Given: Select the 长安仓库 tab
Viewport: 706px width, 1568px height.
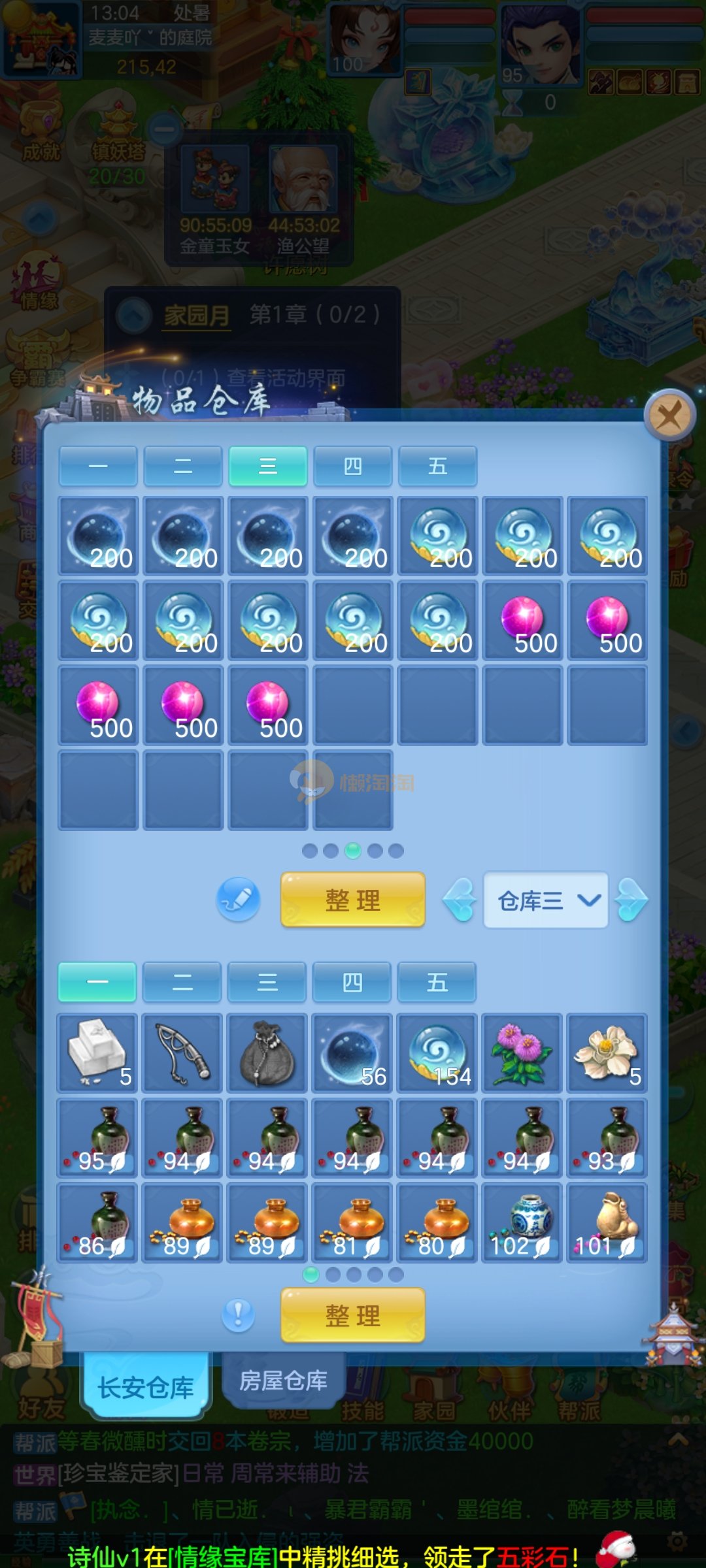Looking at the screenshot, I should [145, 1386].
